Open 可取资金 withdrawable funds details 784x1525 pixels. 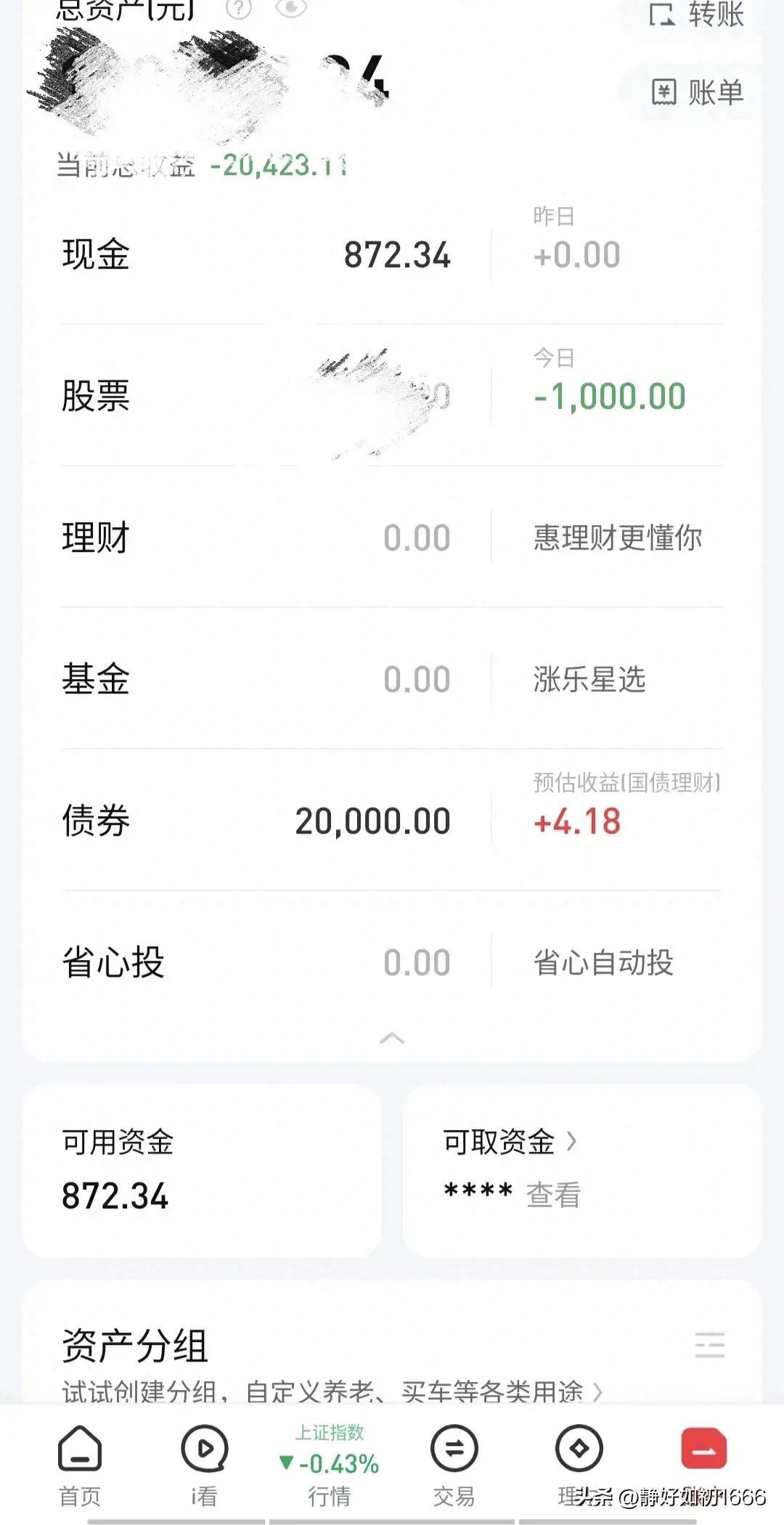[x=510, y=1142]
